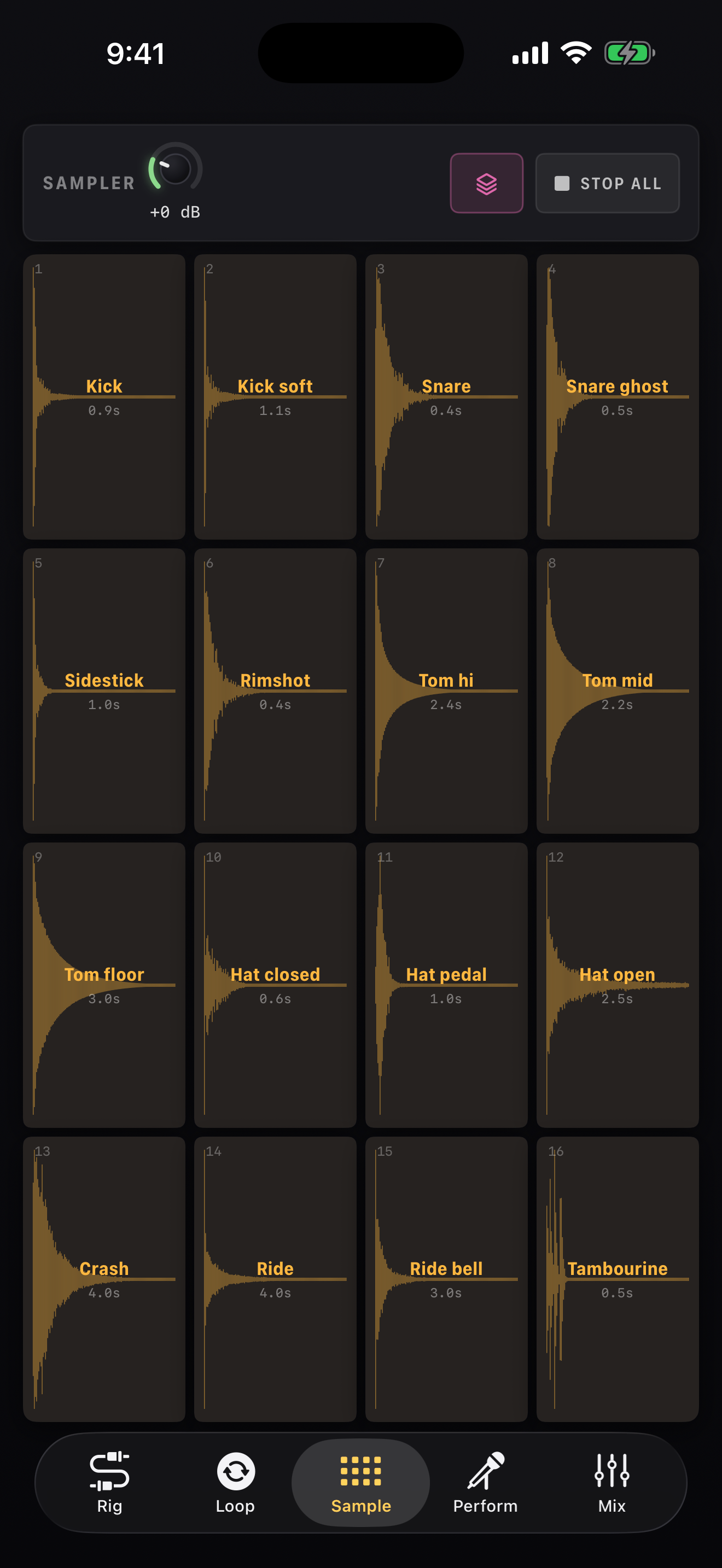Trigger the Kick pad
Screen dimensions: 722x1568
[x=104, y=397]
